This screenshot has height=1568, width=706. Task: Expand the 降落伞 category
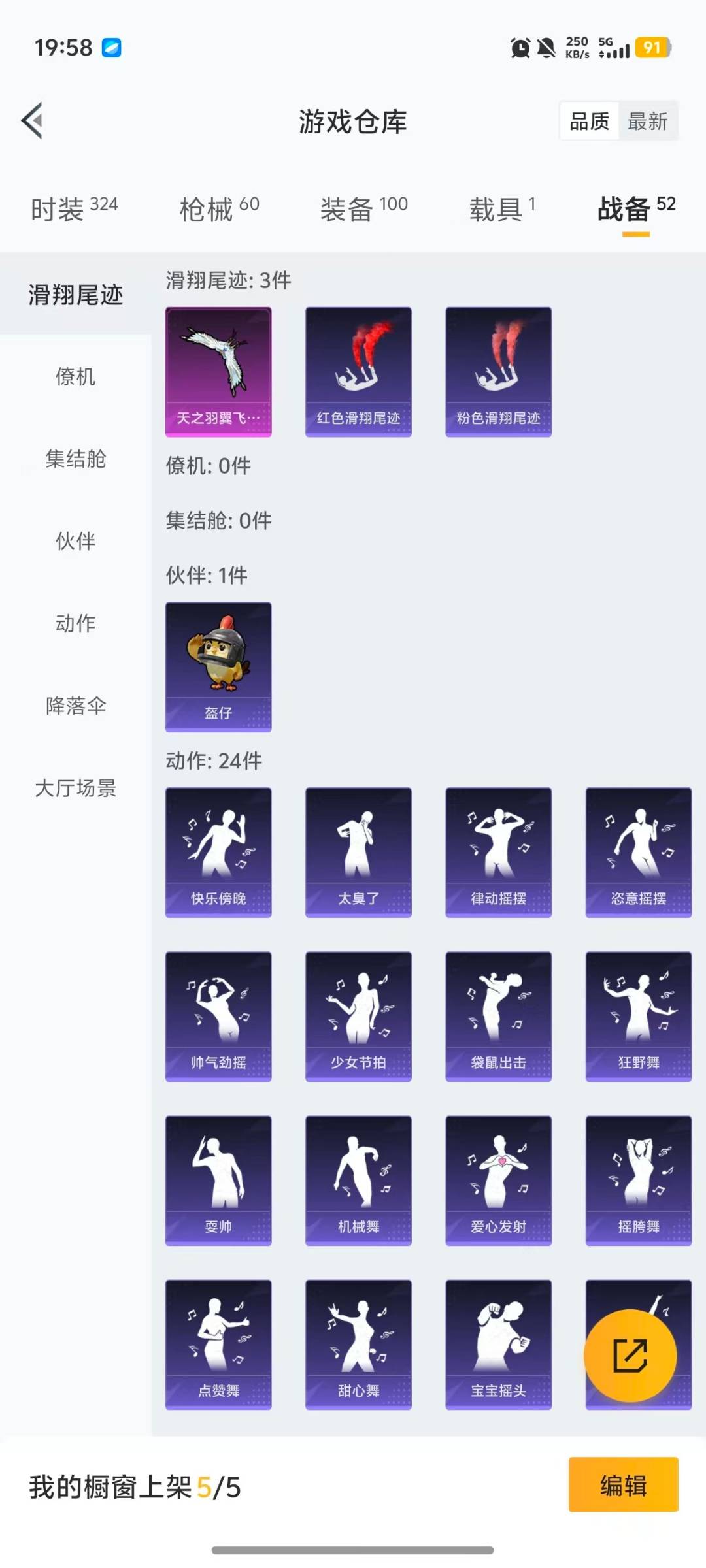click(74, 706)
